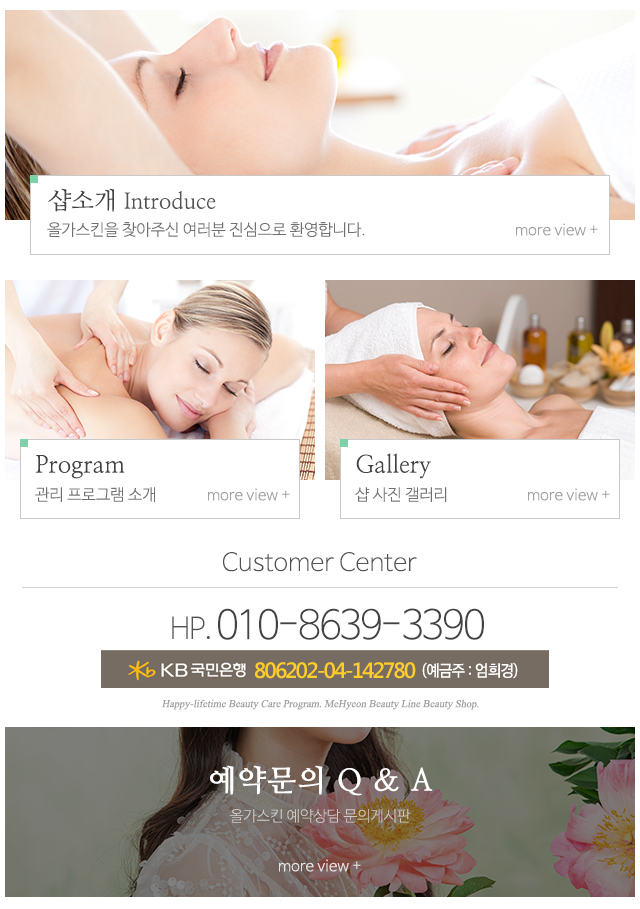
Task: Open more view for 예약문의 Q & A
Action: click(x=319, y=866)
